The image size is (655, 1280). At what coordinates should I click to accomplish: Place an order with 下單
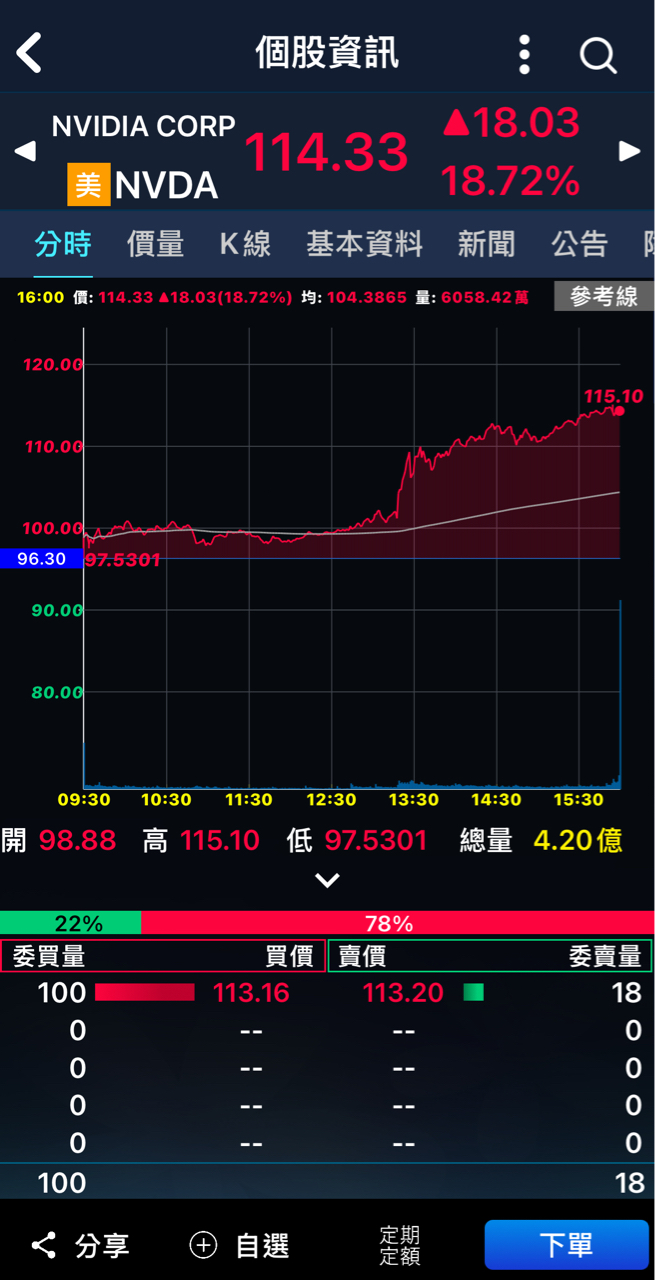(567, 1245)
